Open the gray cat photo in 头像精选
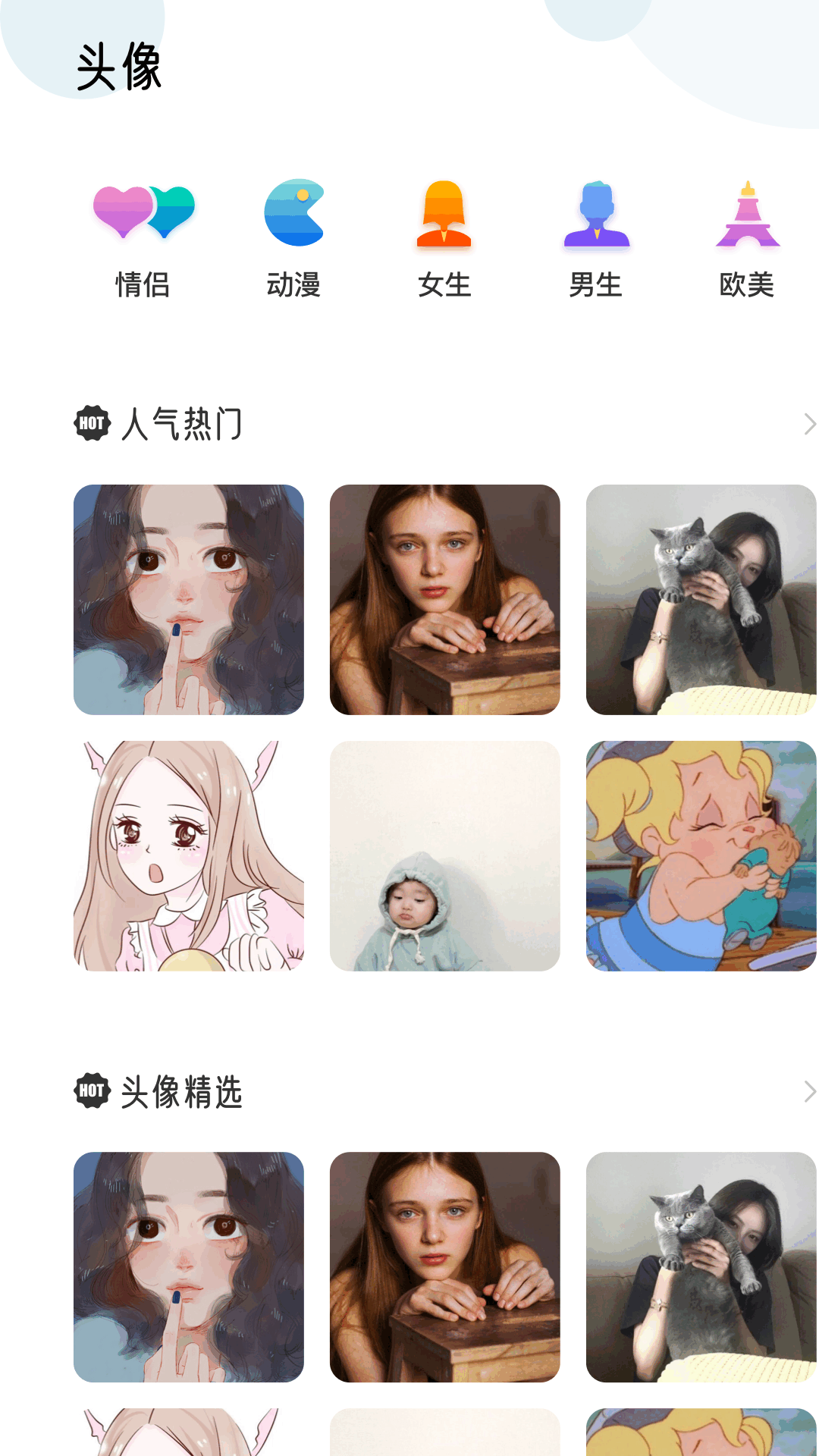Viewport: 819px width, 1456px height. click(701, 1267)
